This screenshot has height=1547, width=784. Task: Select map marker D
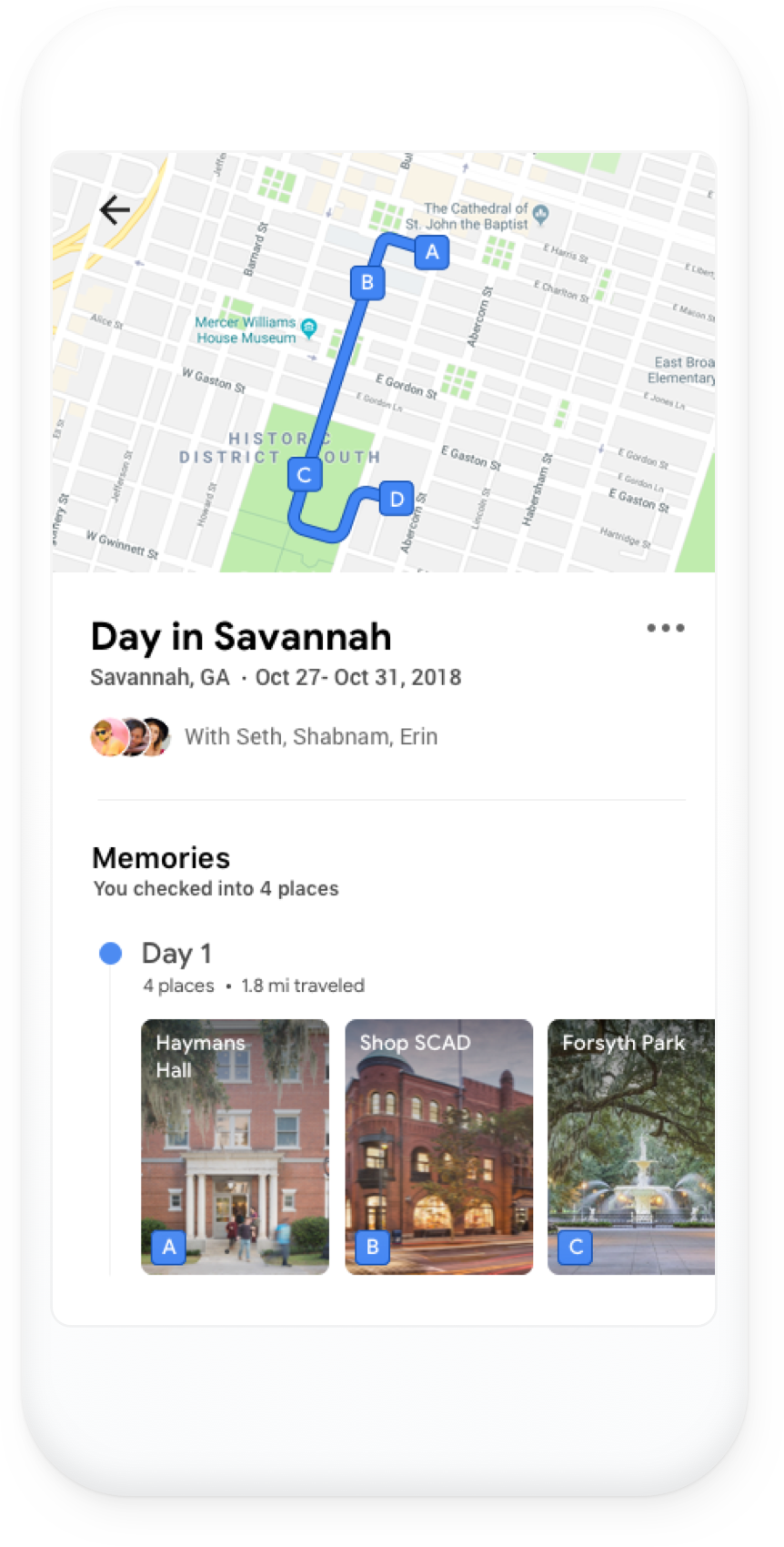click(x=397, y=499)
